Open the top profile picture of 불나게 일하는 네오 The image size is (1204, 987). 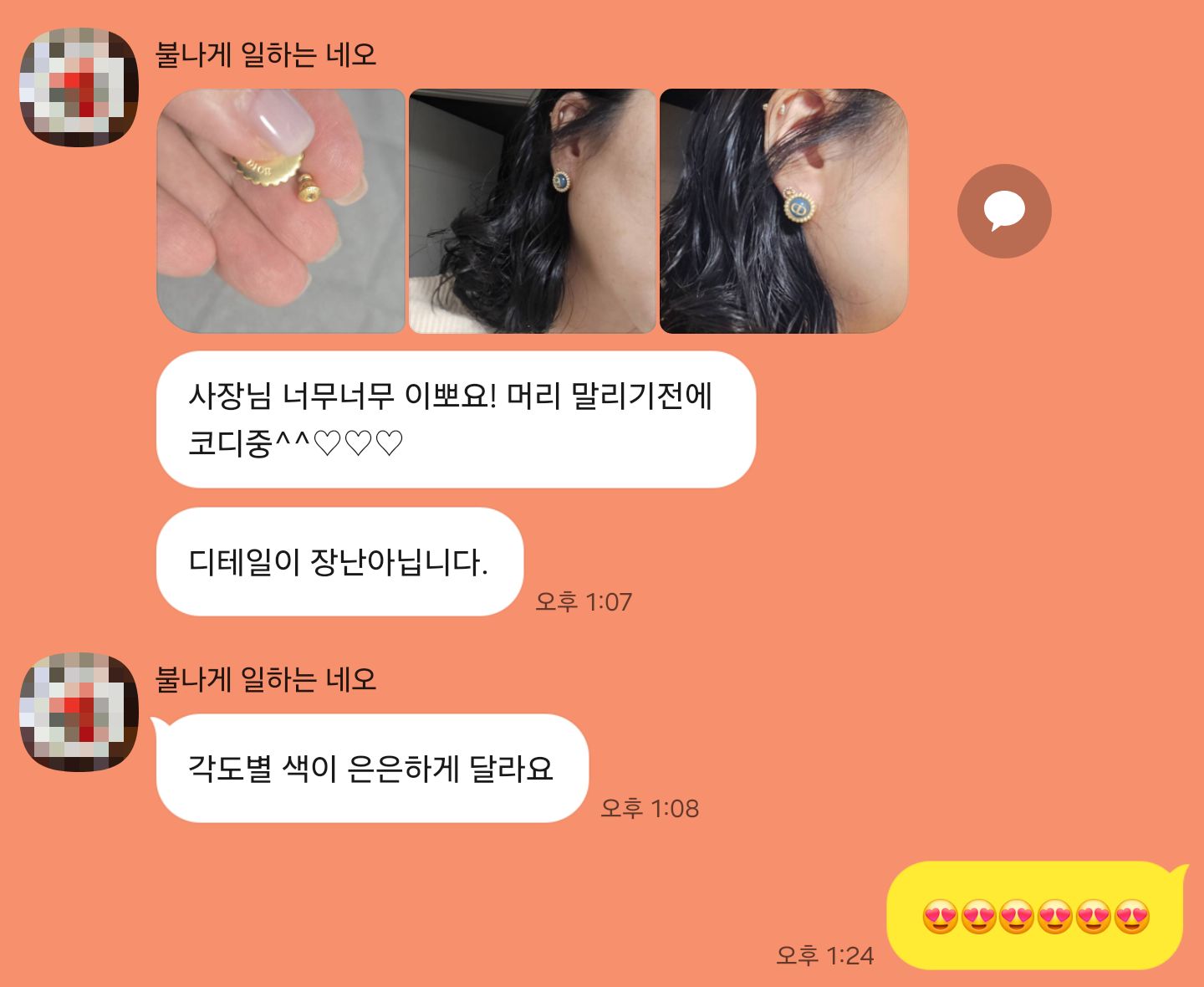click(x=79, y=87)
